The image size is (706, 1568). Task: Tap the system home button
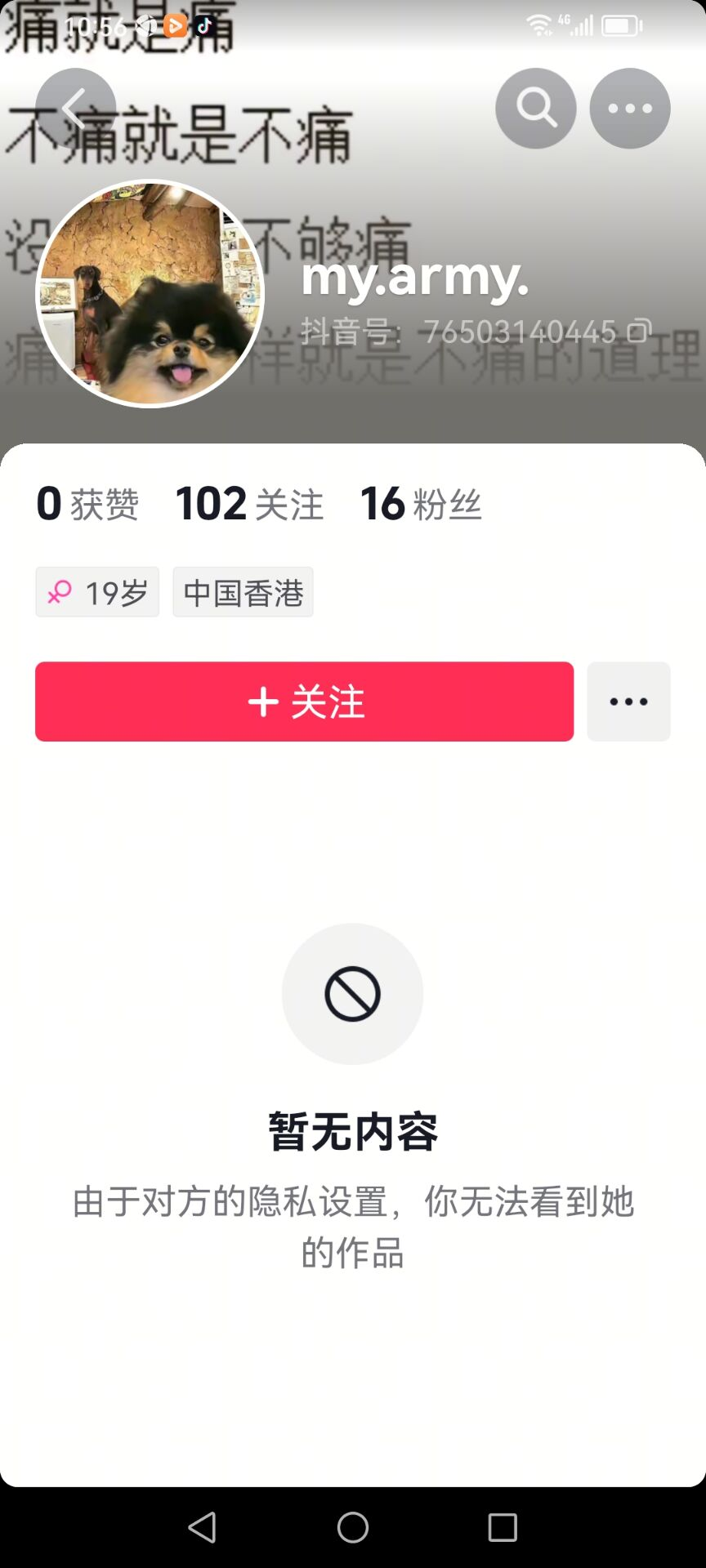pos(353,1527)
